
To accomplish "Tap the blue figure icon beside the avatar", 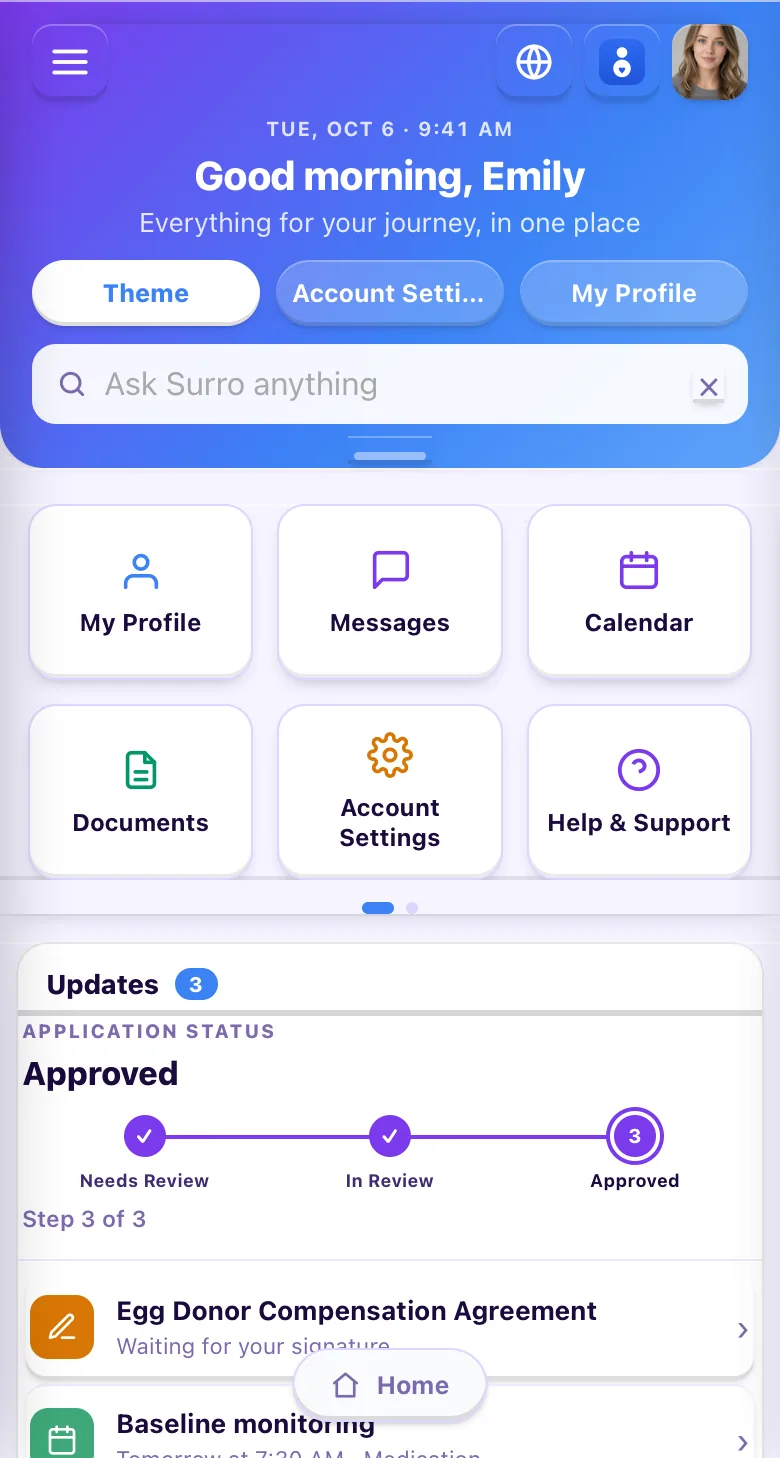I will click(x=622, y=62).
